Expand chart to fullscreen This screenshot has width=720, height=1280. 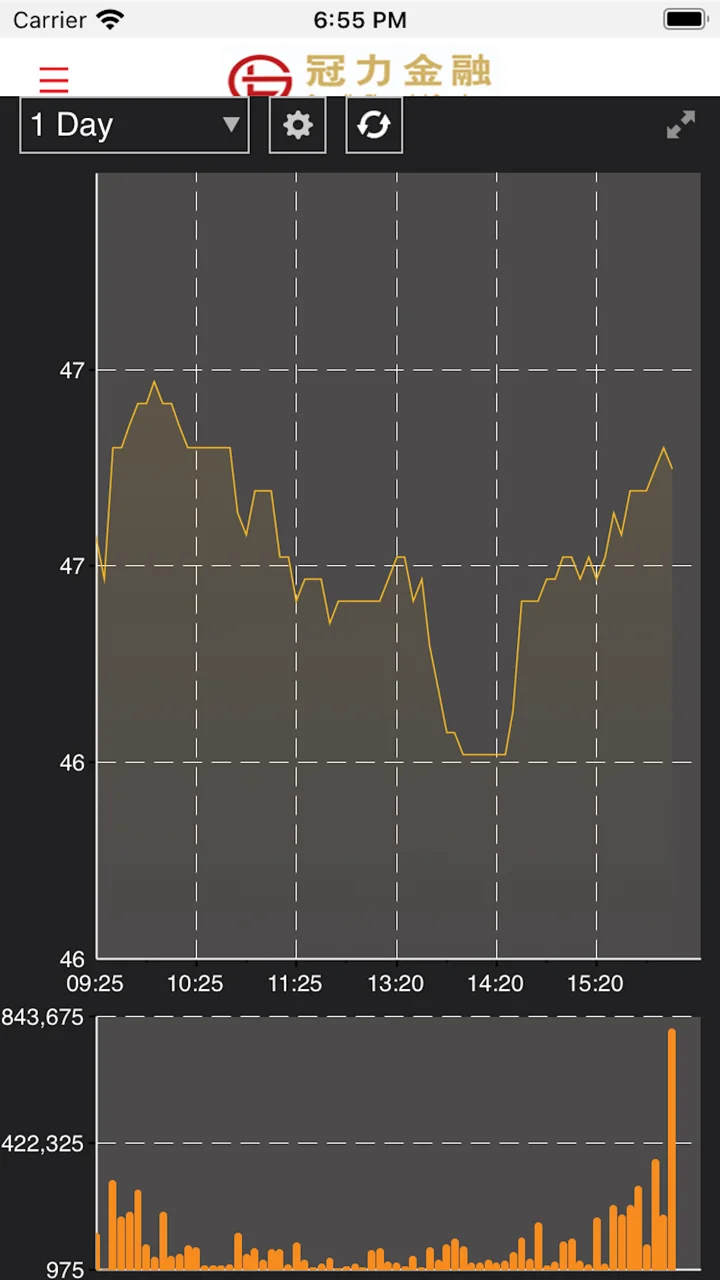(x=681, y=125)
